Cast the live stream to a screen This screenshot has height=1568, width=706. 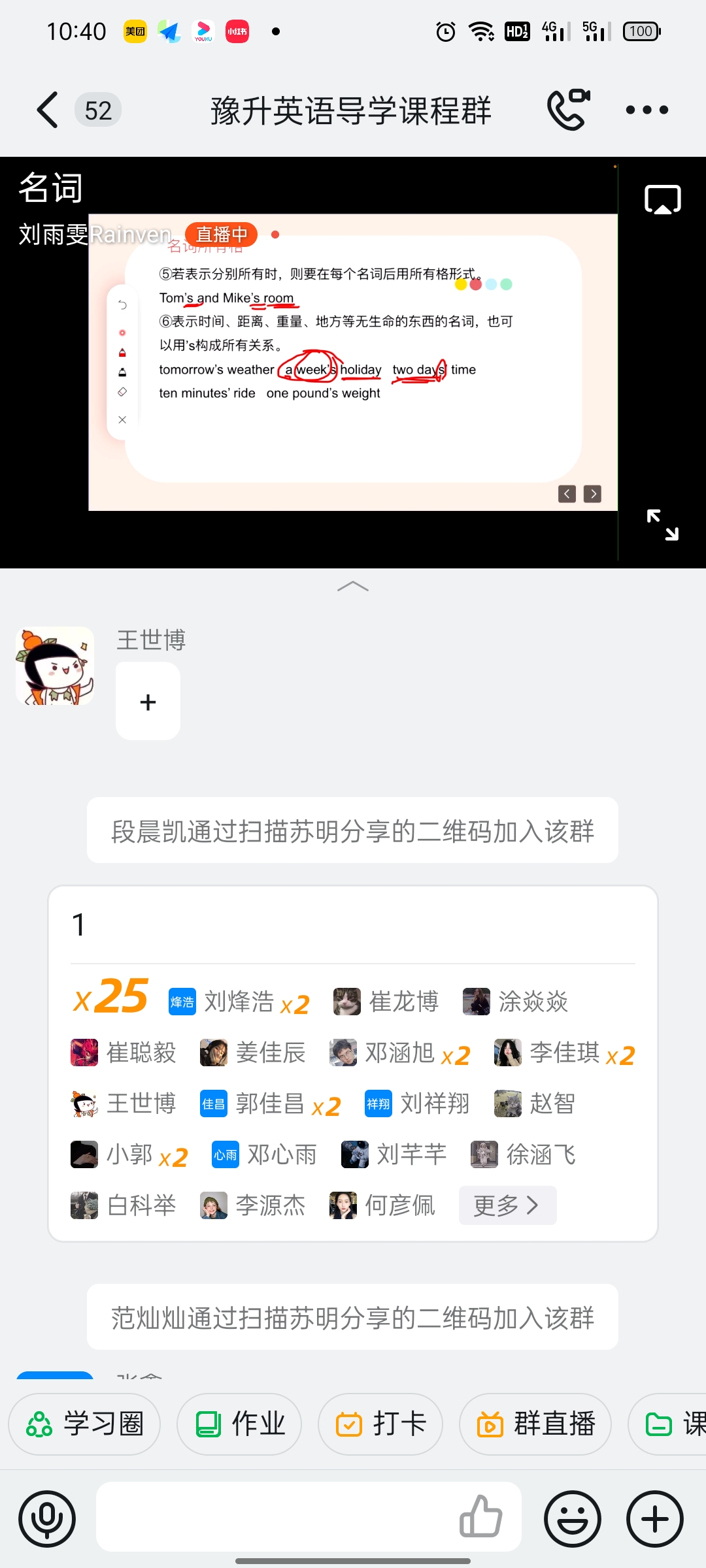(x=662, y=200)
